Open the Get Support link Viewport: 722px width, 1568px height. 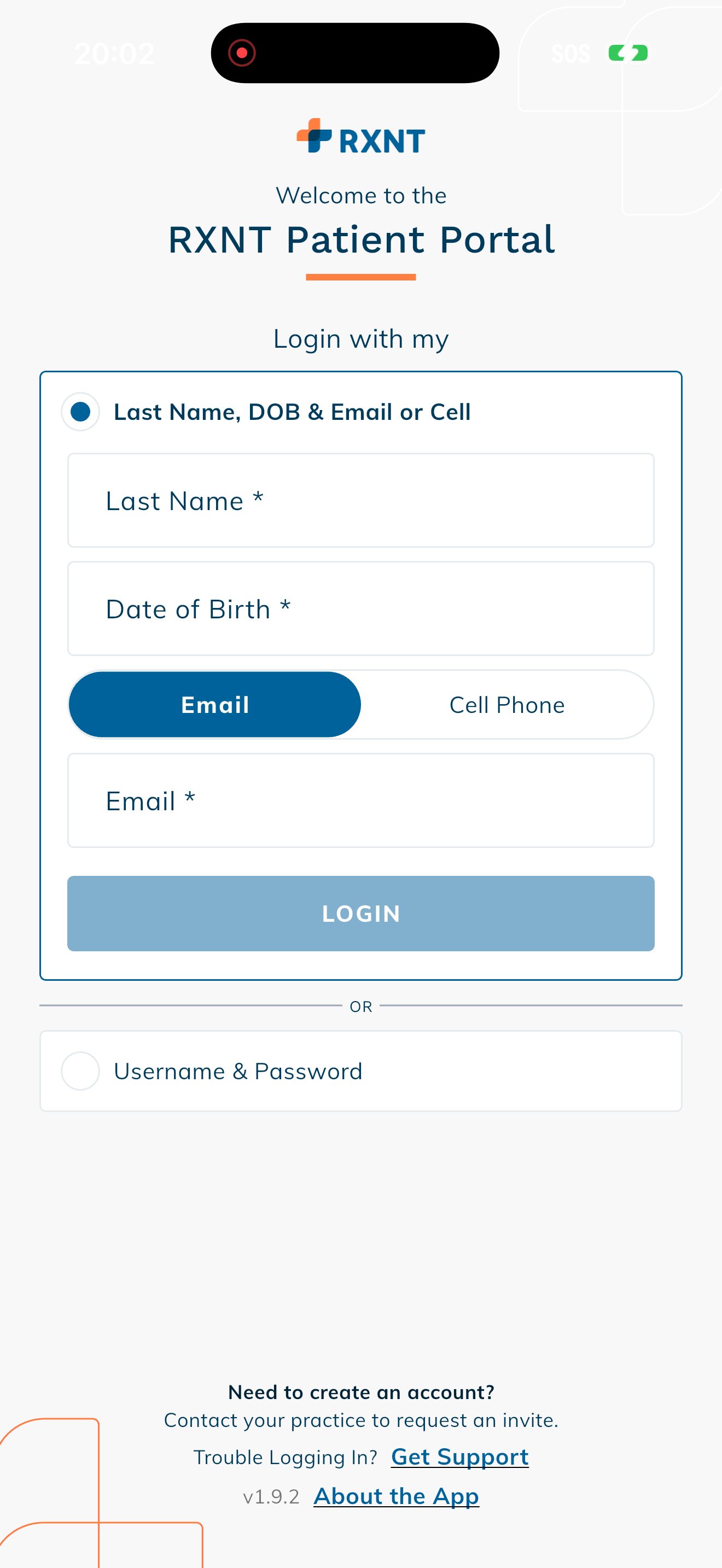click(x=459, y=1456)
